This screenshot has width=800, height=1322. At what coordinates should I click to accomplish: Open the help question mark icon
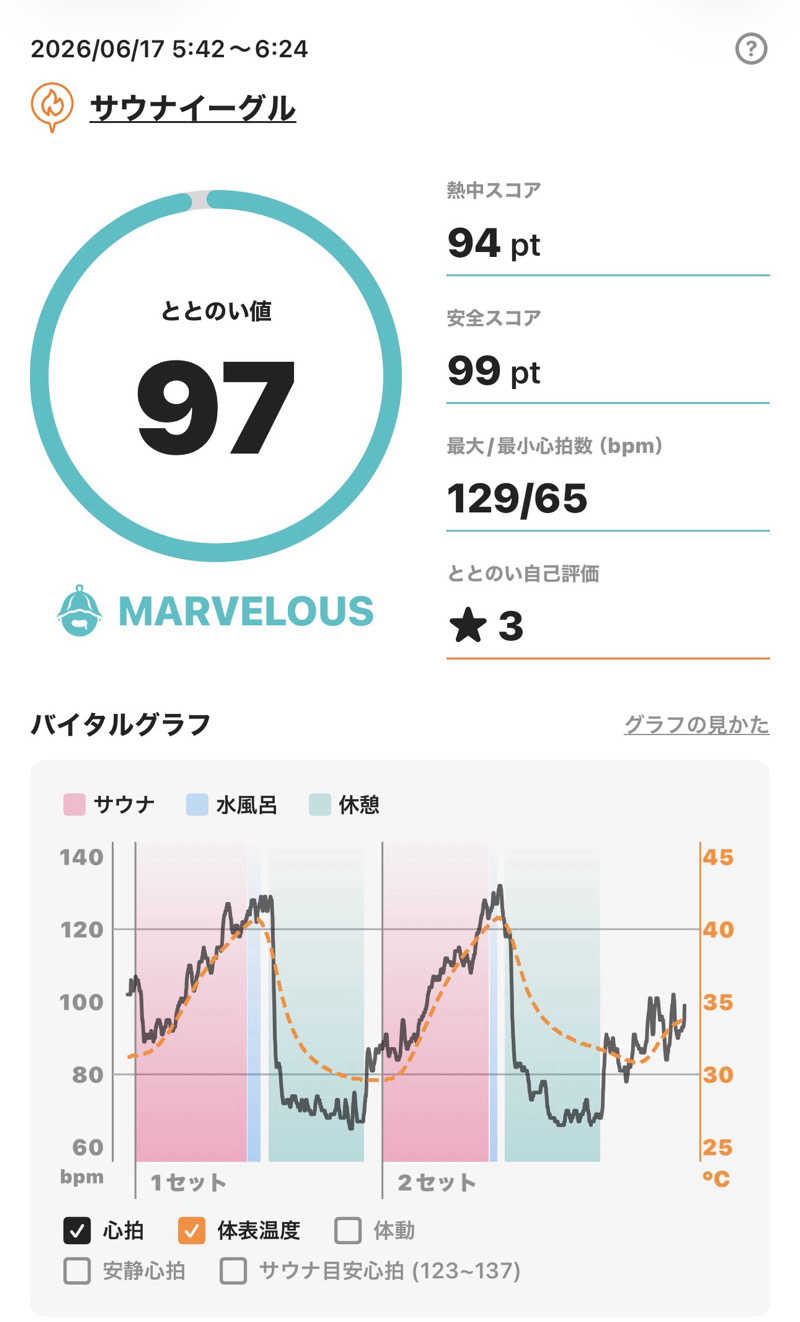tap(751, 48)
